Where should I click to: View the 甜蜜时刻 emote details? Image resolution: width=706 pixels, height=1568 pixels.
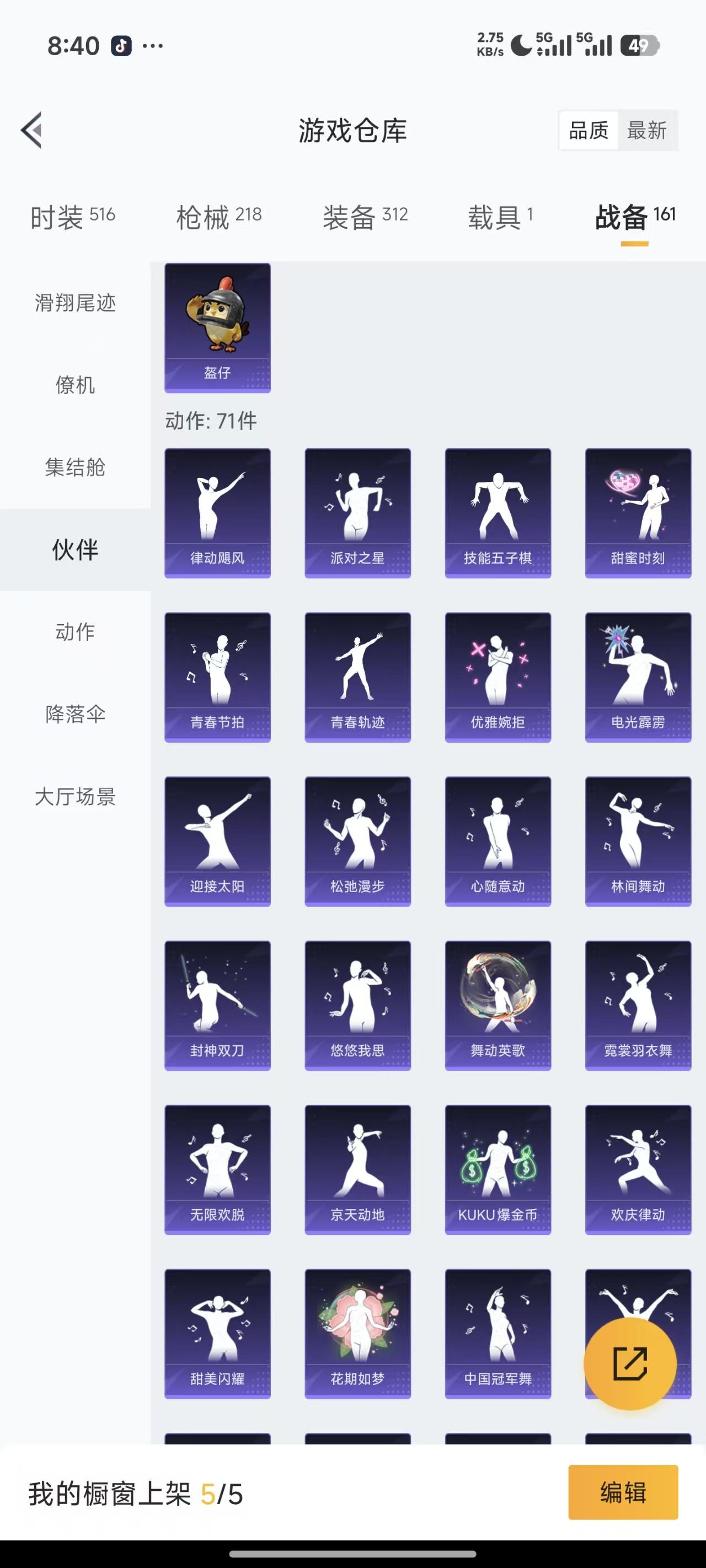click(x=637, y=511)
